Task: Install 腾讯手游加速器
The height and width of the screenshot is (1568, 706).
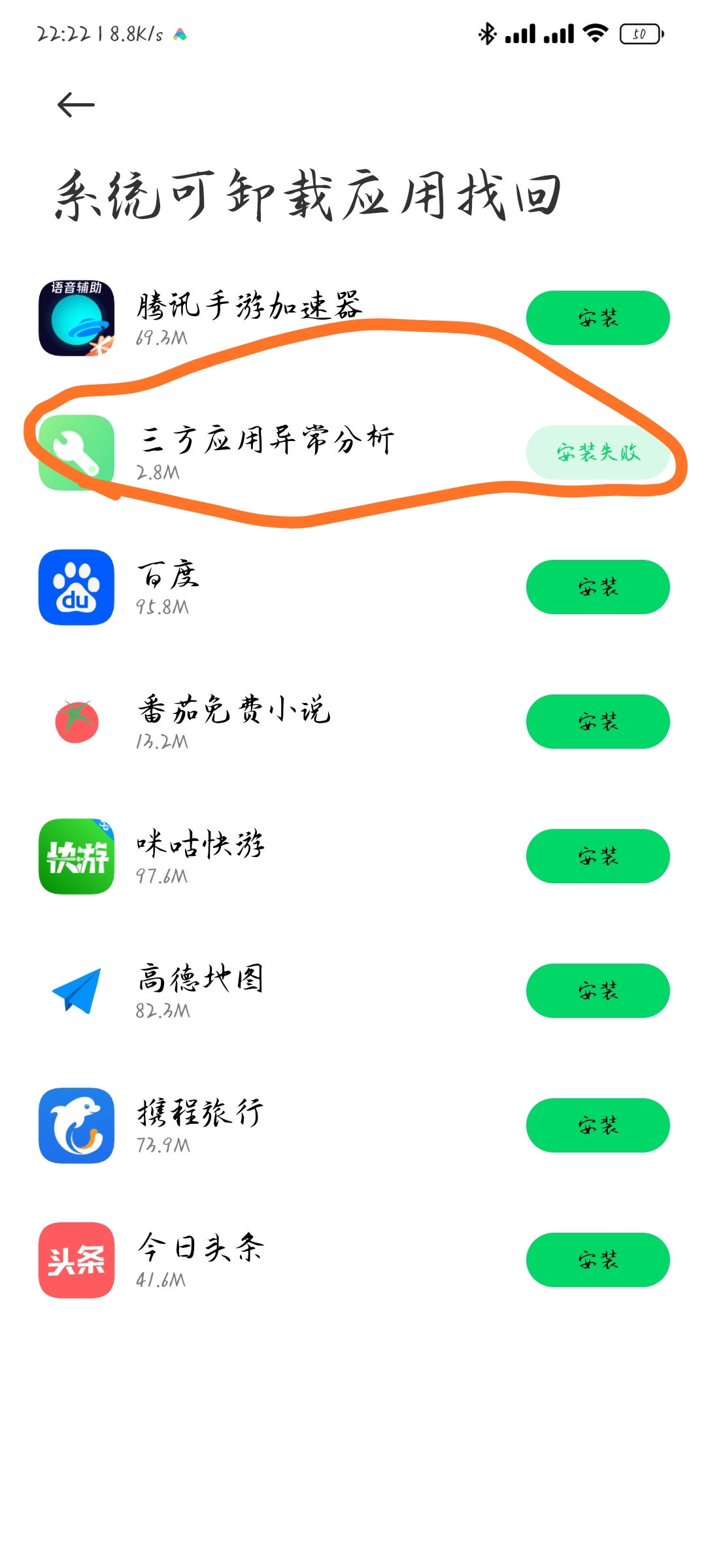Action: pos(597,318)
